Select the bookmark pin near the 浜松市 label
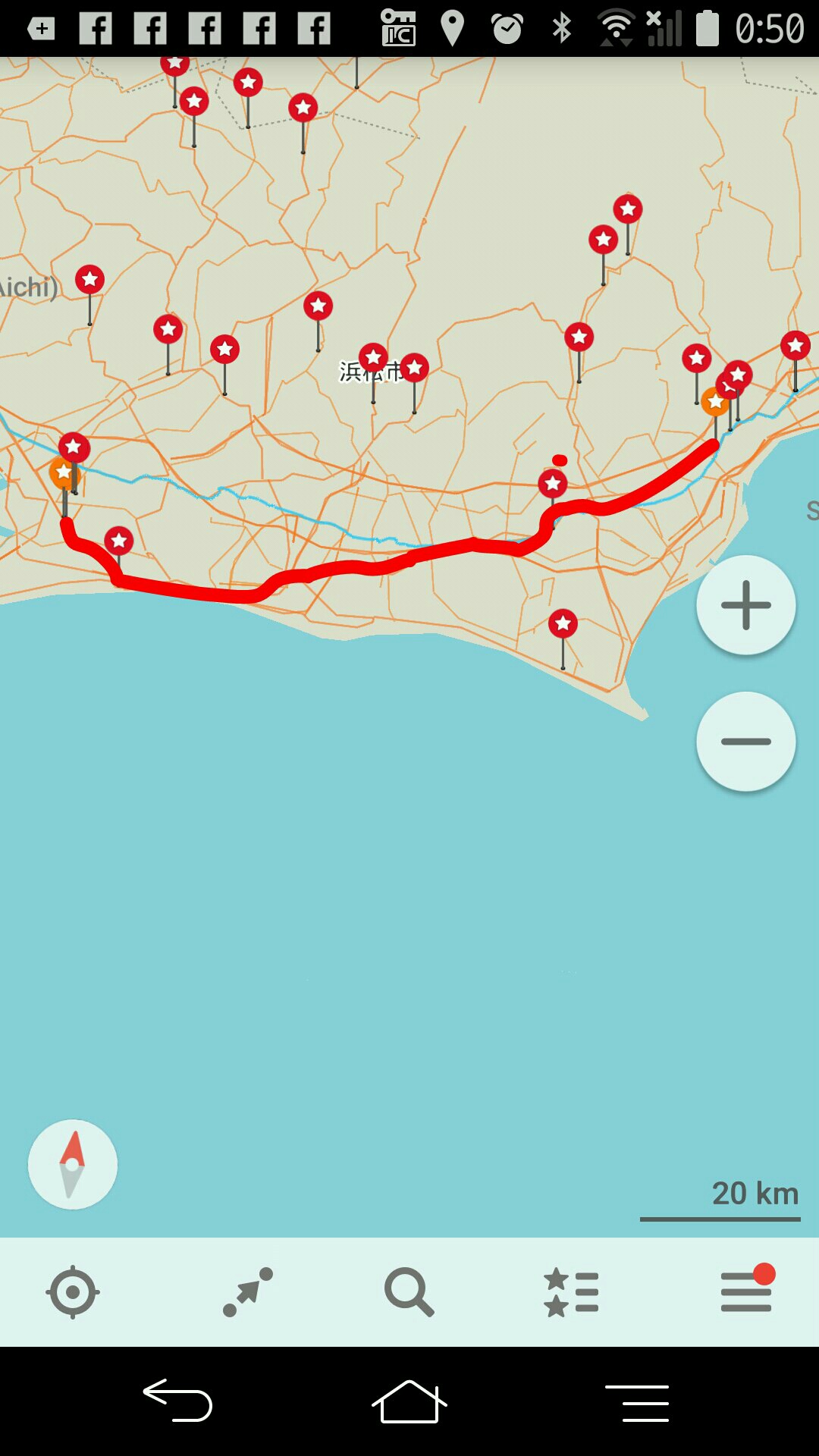The image size is (819, 1456). (x=373, y=358)
